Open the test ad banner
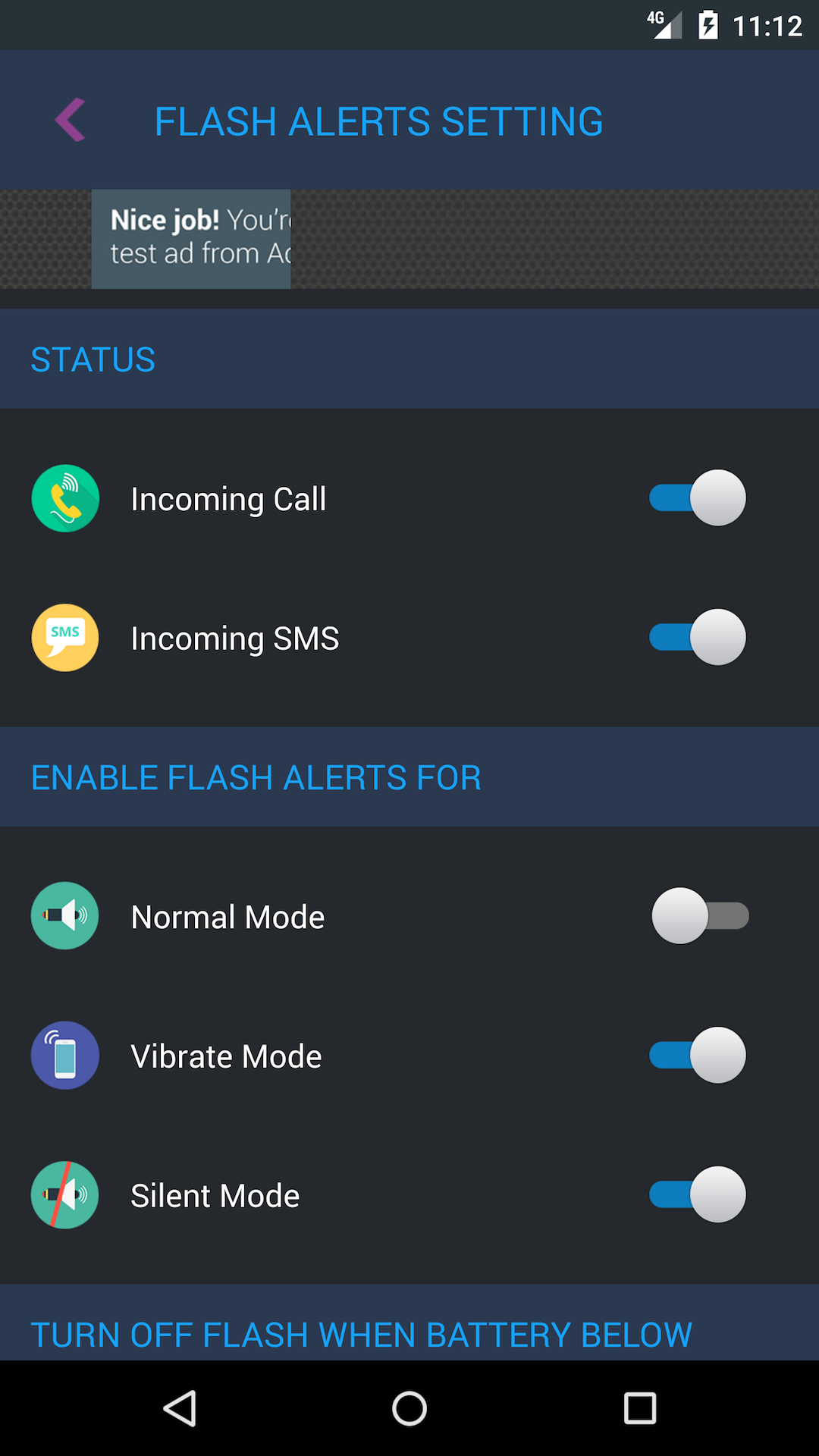Screen dimensions: 819x1456 [191, 239]
